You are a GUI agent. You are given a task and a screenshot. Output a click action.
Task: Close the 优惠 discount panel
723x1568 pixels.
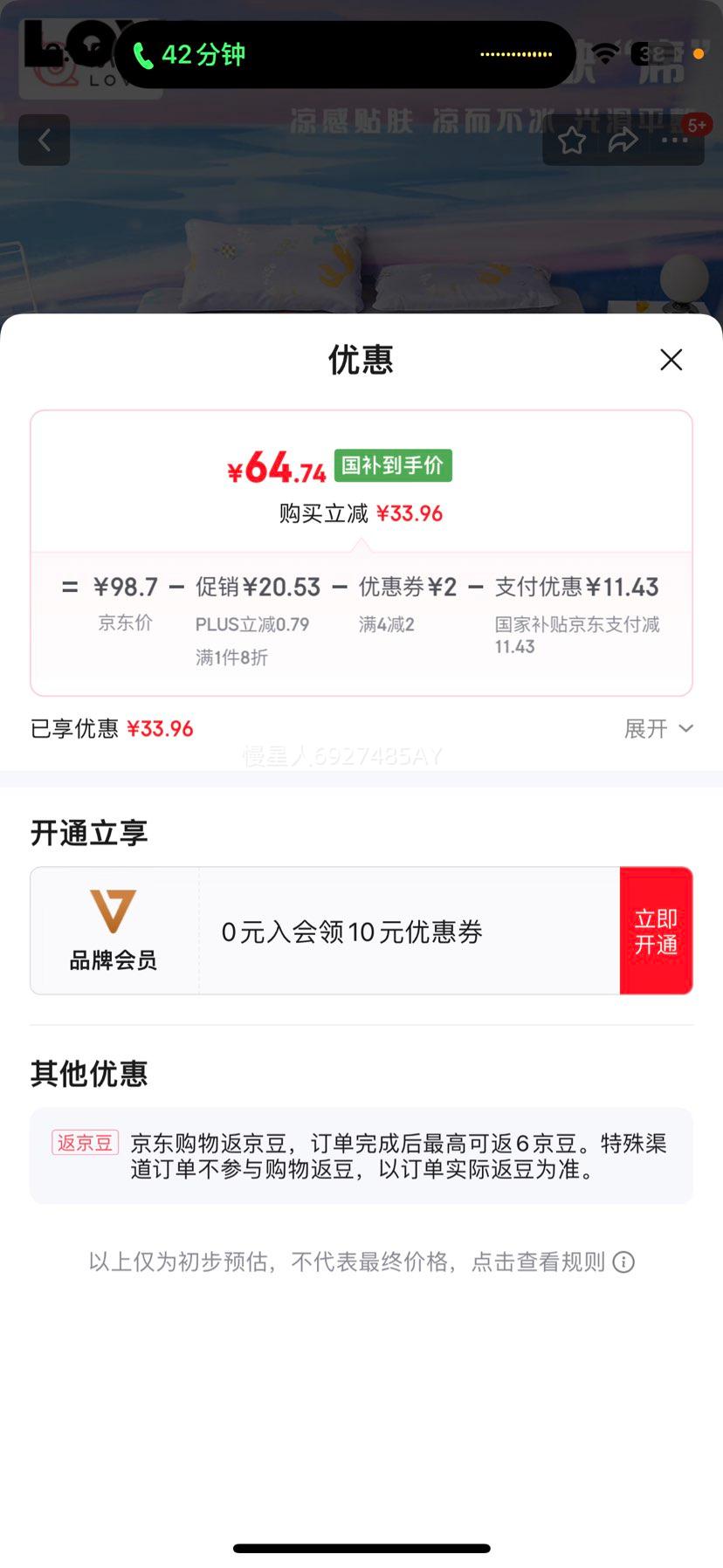pos(671,360)
